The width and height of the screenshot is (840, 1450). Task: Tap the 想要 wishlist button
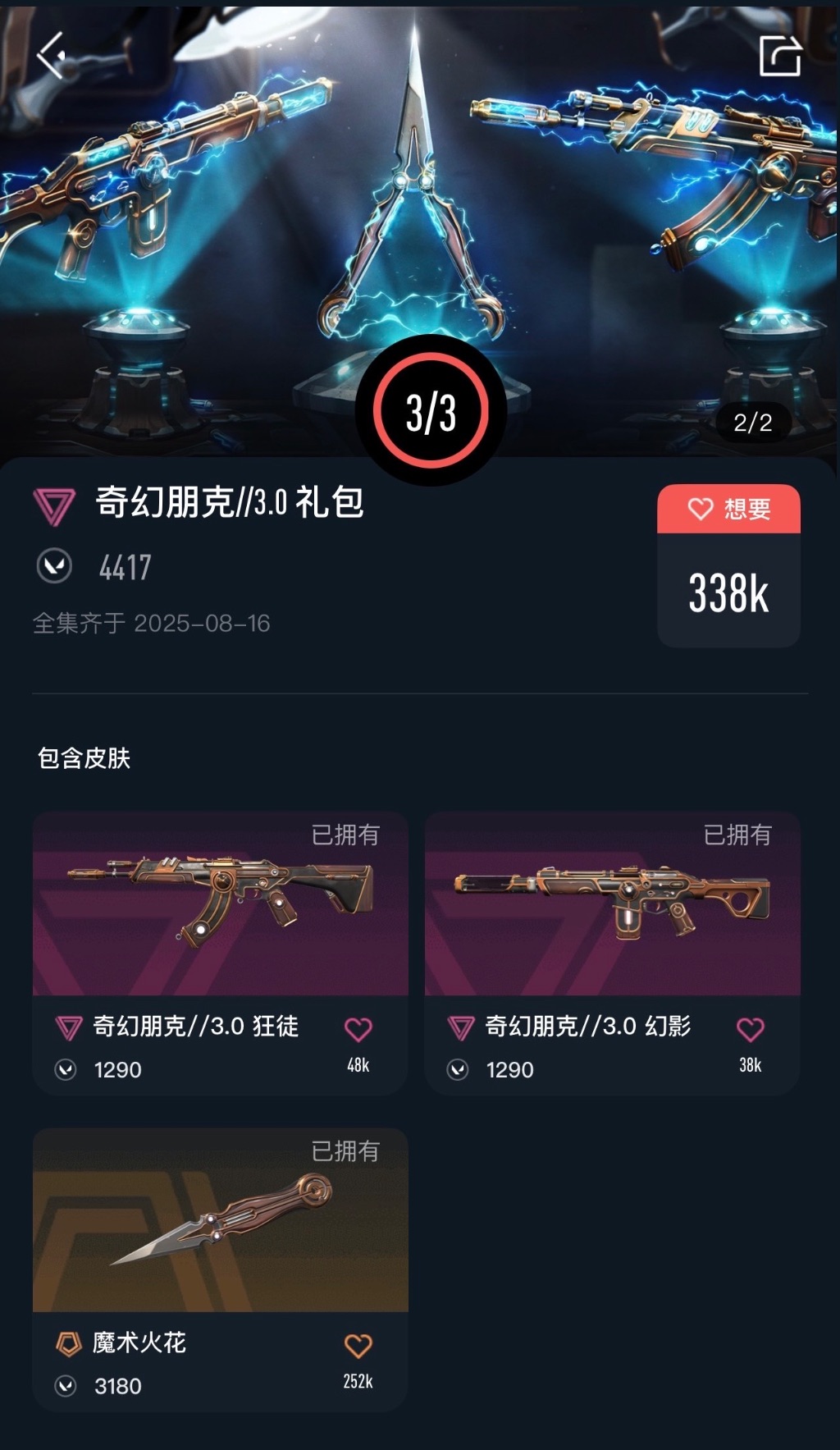pos(728,510)
